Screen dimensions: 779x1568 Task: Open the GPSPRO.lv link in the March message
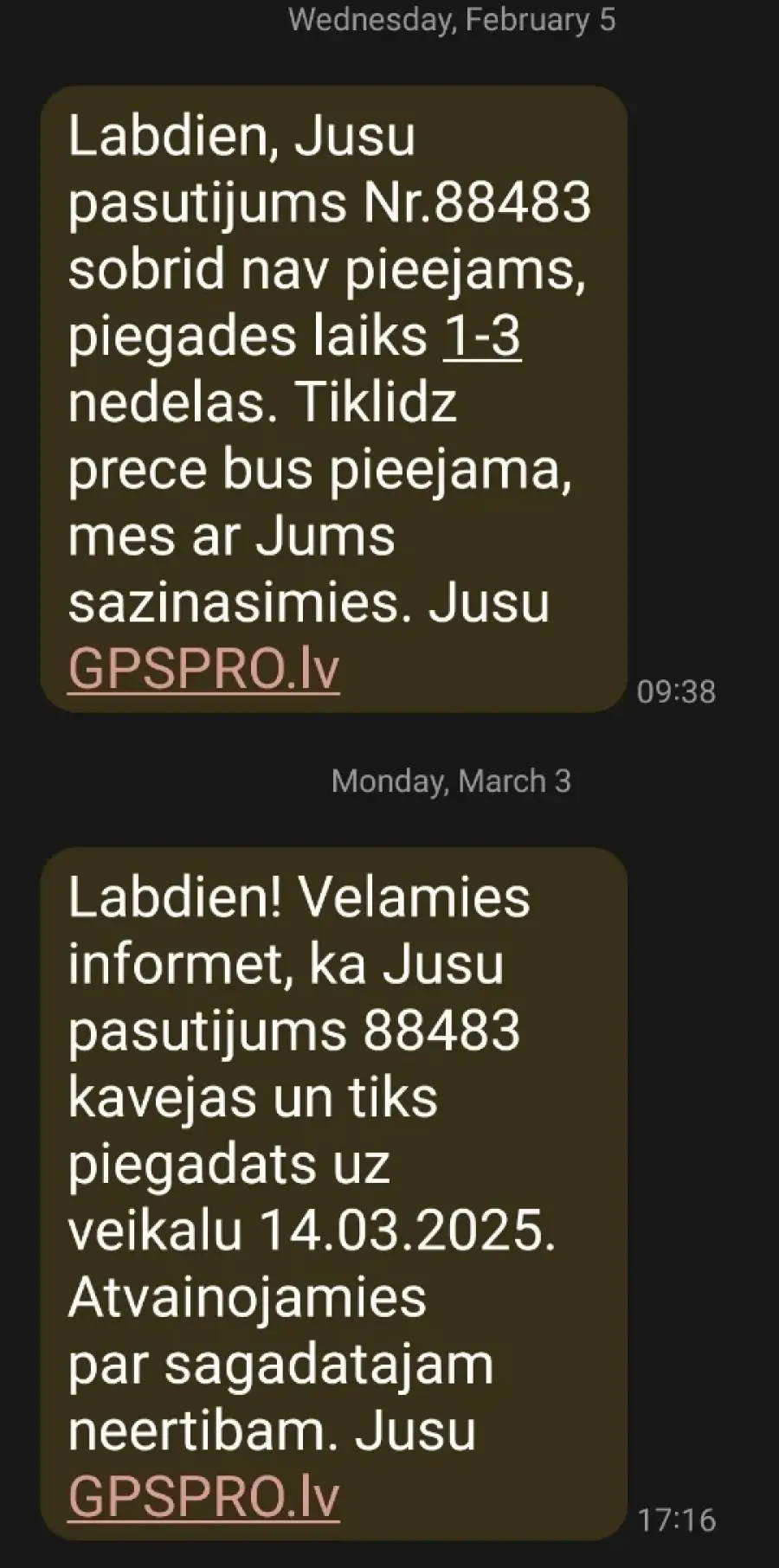coord(203,1497)
